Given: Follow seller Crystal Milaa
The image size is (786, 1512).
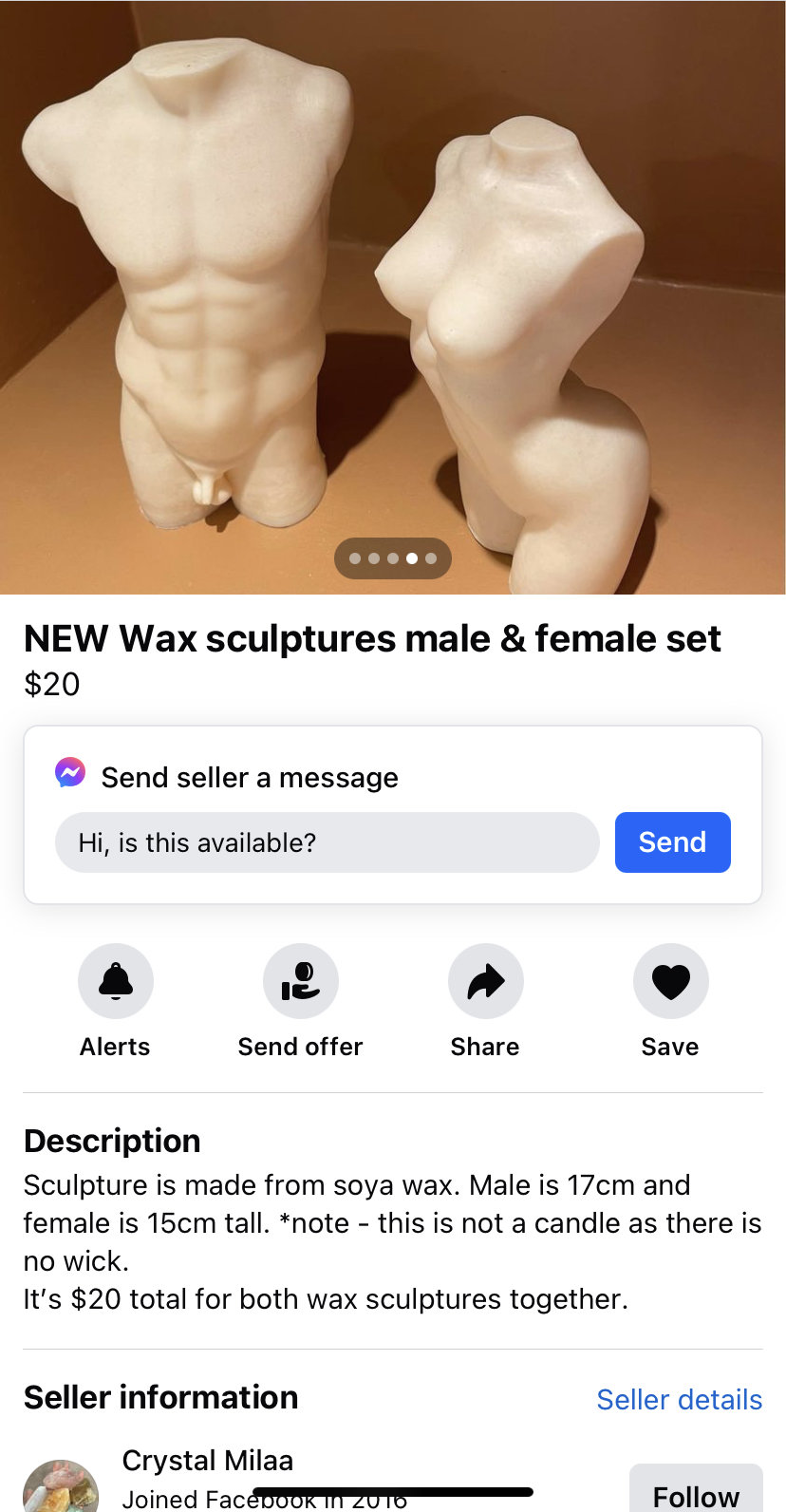Looking at the screenshot, I should click(695, 1493).
